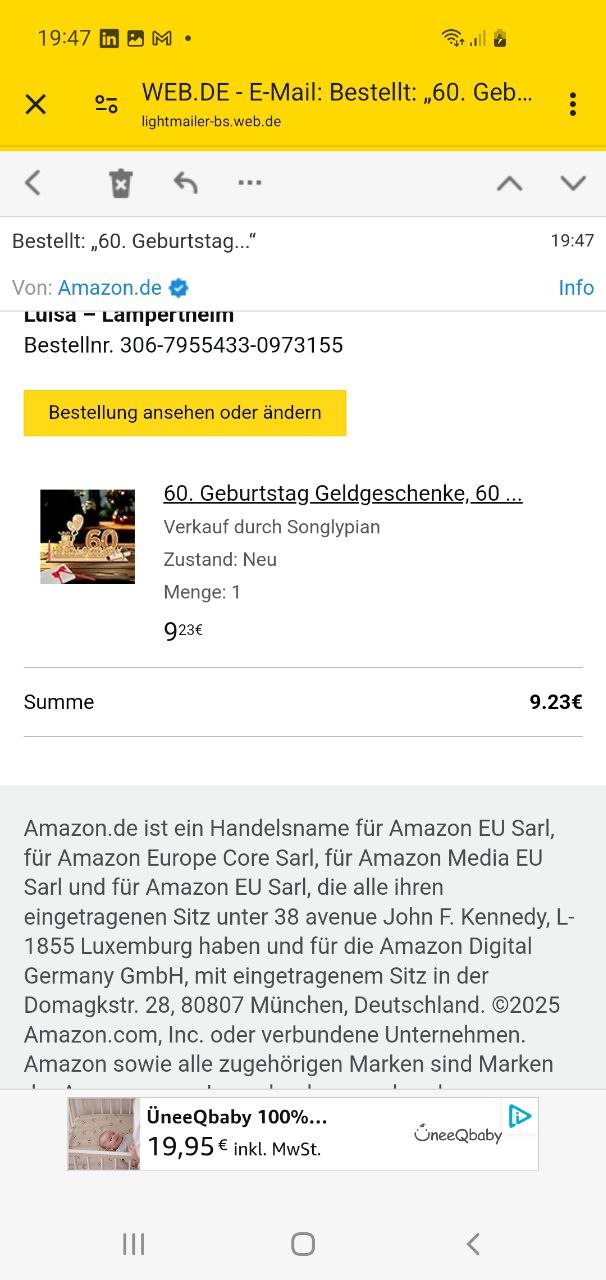
Task: Show email Info details
Action: 575,288
